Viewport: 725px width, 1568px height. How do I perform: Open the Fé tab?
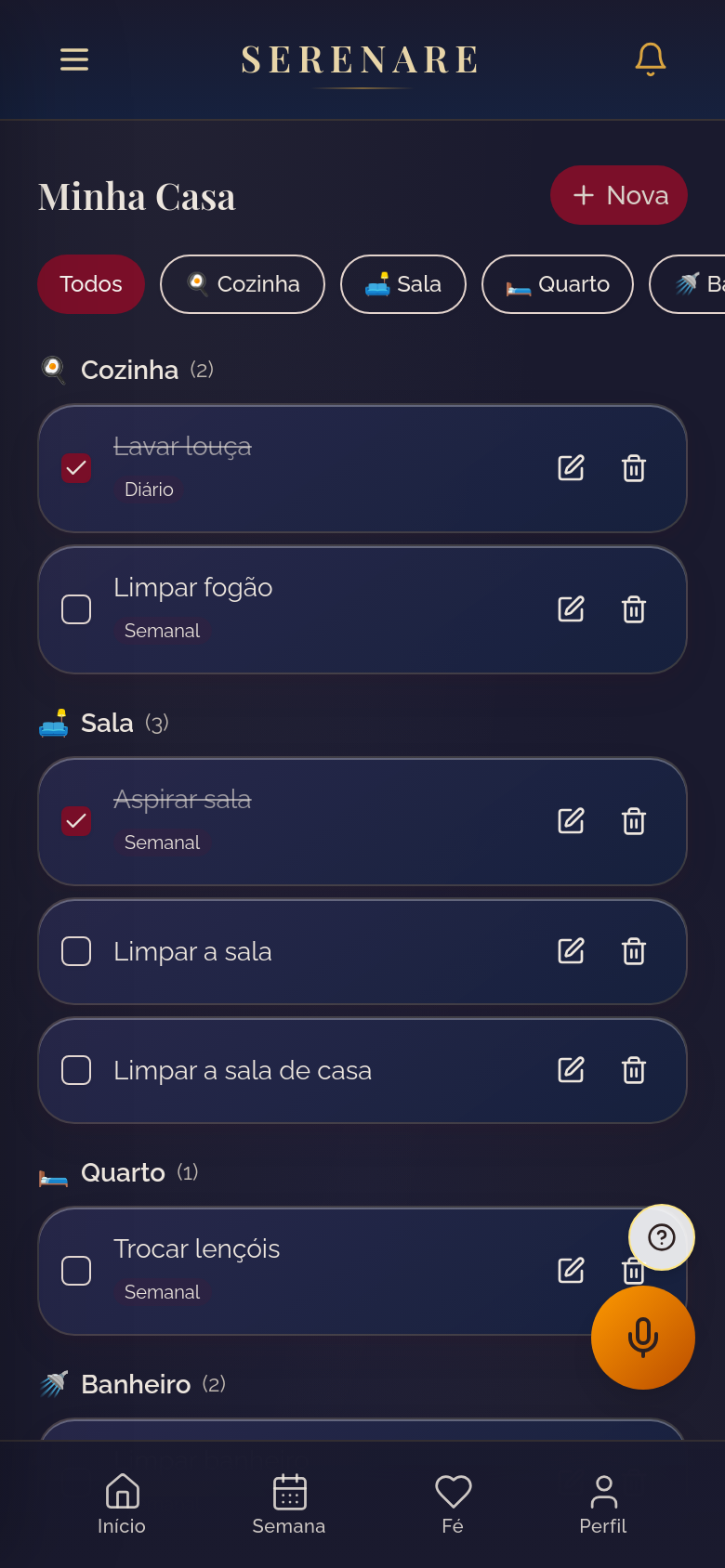453,1503
